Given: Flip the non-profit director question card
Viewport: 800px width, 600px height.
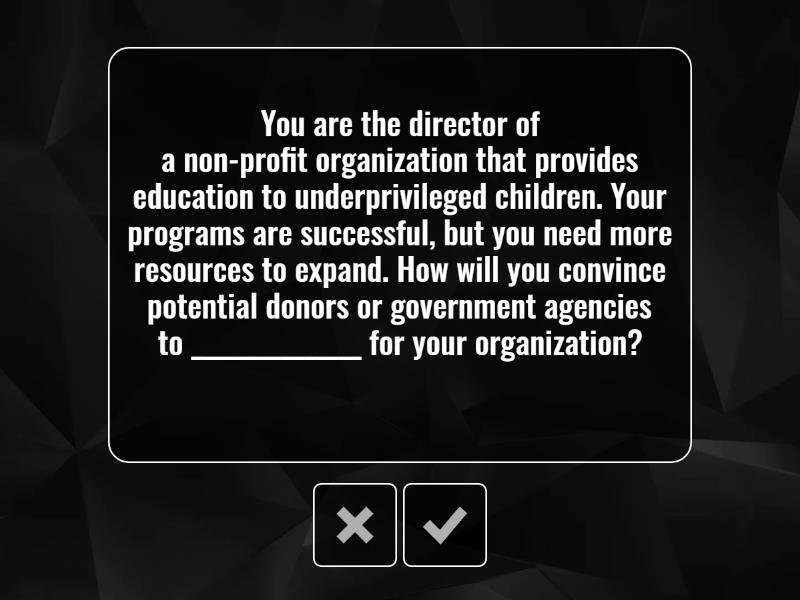Looking at the screenshot, I should click(400, 255).
